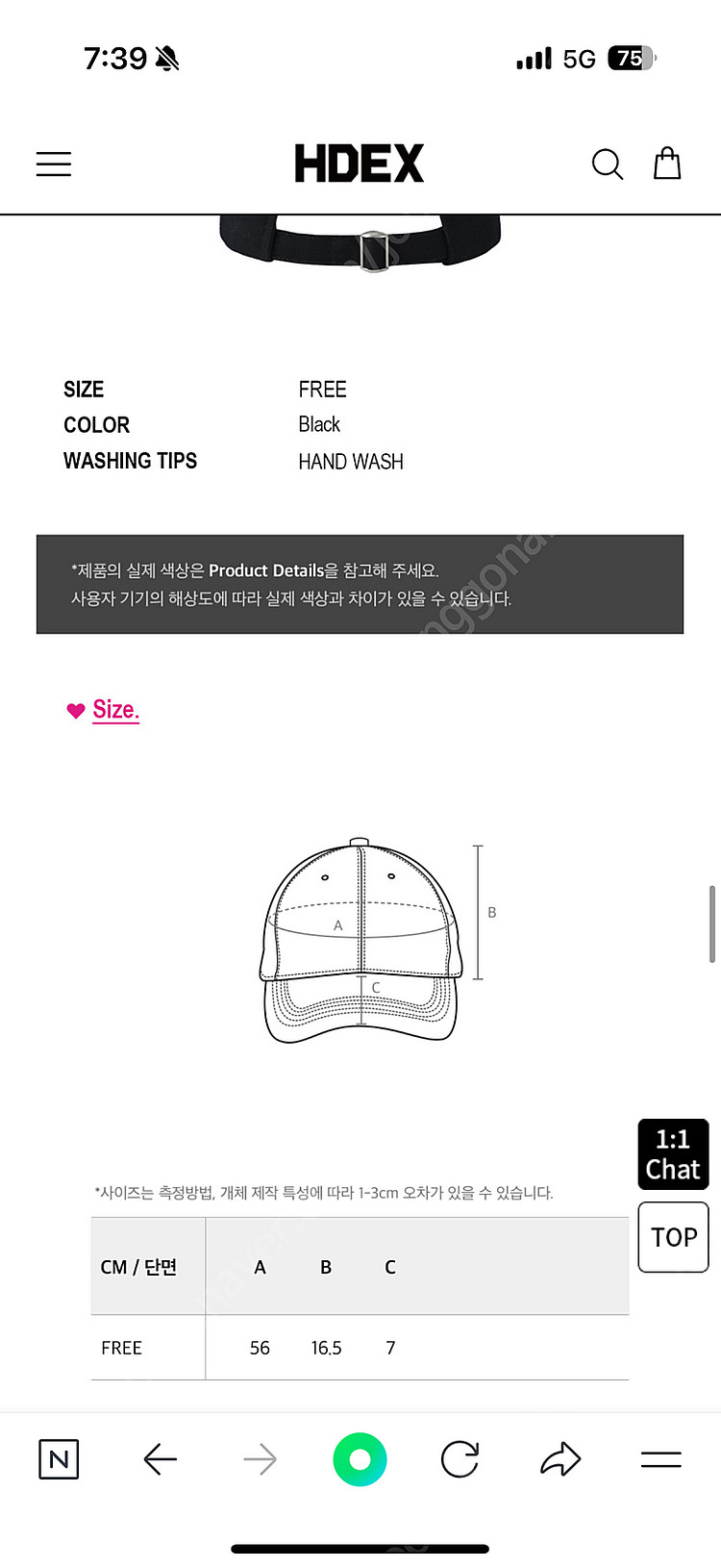Image resolution: width=721 pixels, height=1568 pixels.
Task: Reload the current page
Action: [x=460, y=1459]
